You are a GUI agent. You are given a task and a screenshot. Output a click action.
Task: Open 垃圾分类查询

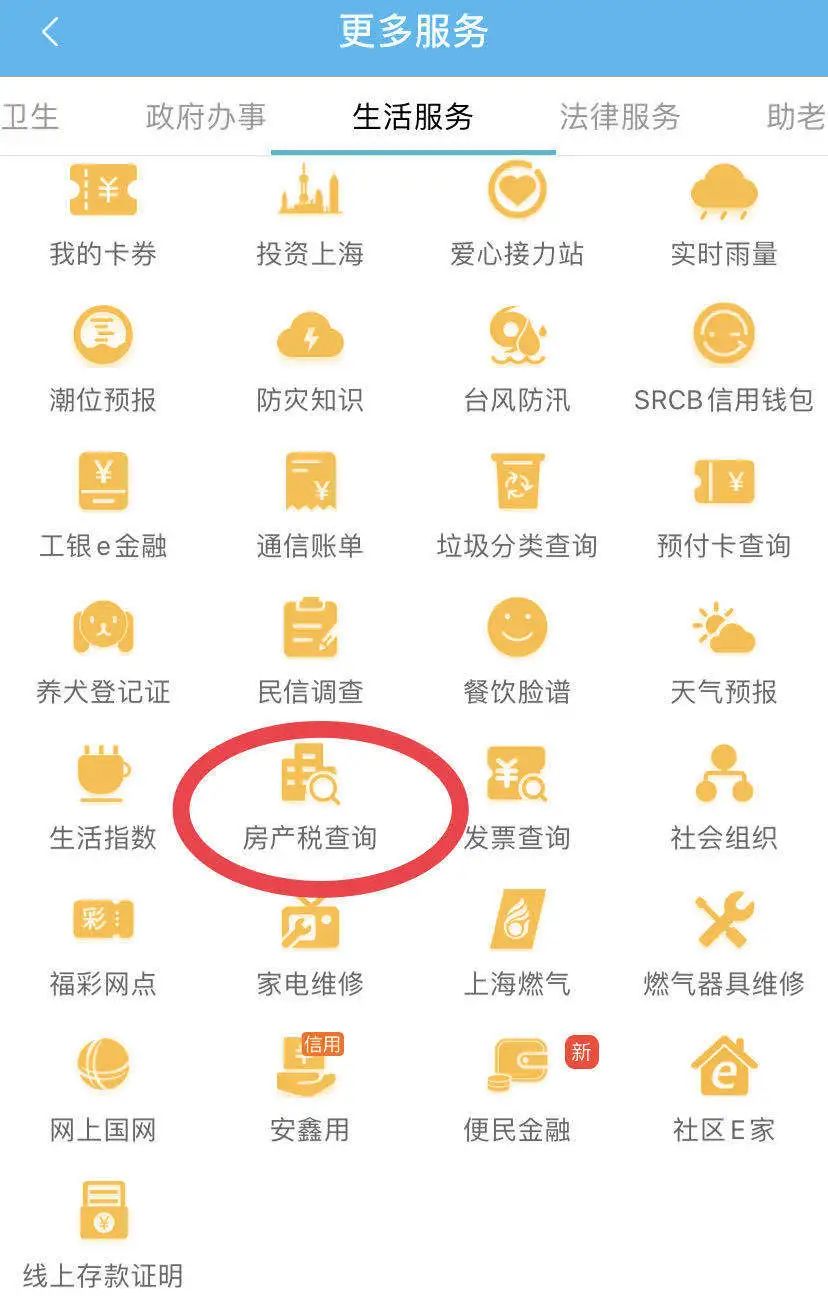[x=517, y=508]
